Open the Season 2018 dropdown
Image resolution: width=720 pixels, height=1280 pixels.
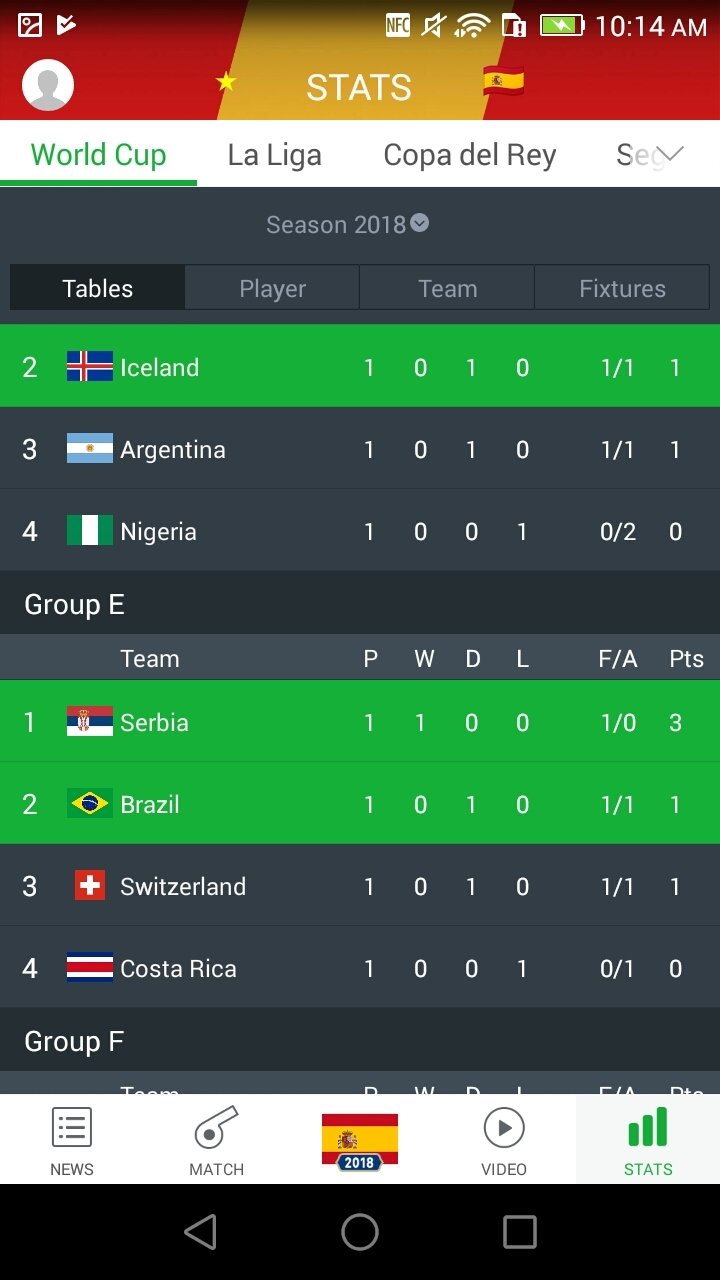(x=348, y=224)
